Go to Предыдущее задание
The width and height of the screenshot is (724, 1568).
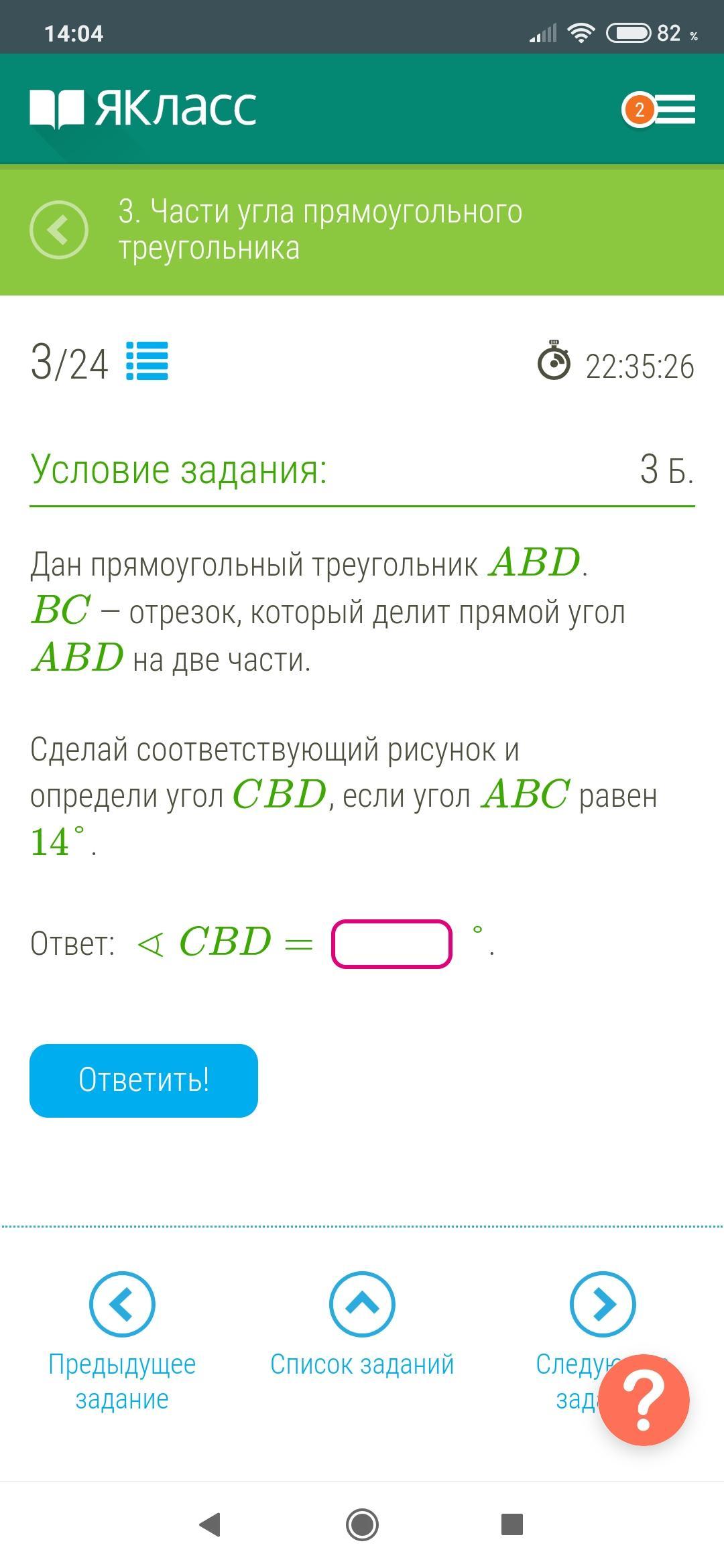(122, 1304)
